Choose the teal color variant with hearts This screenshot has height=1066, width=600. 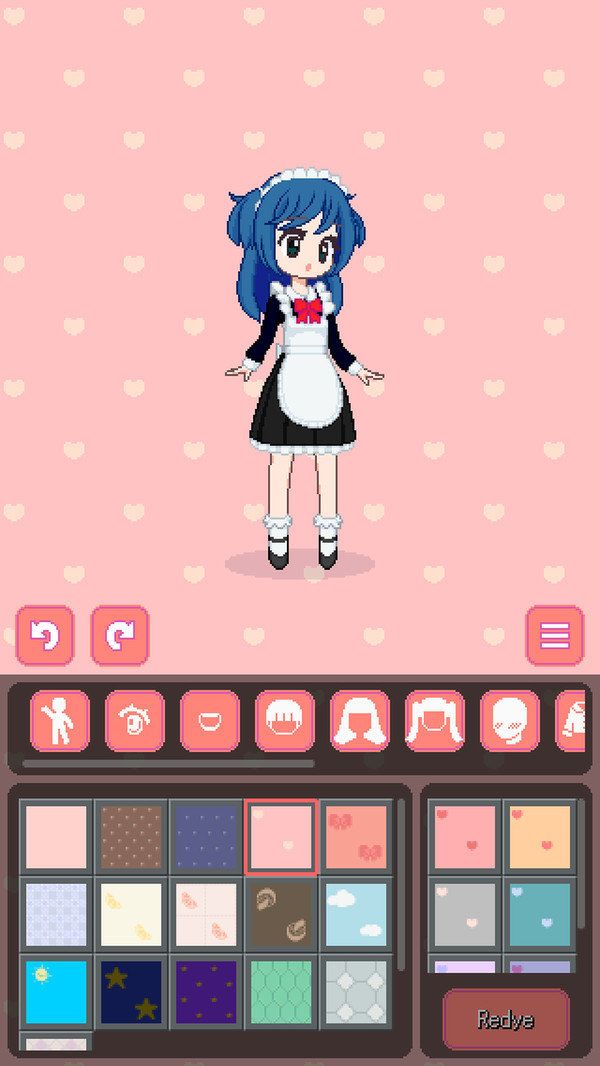(x=540, y=914)
